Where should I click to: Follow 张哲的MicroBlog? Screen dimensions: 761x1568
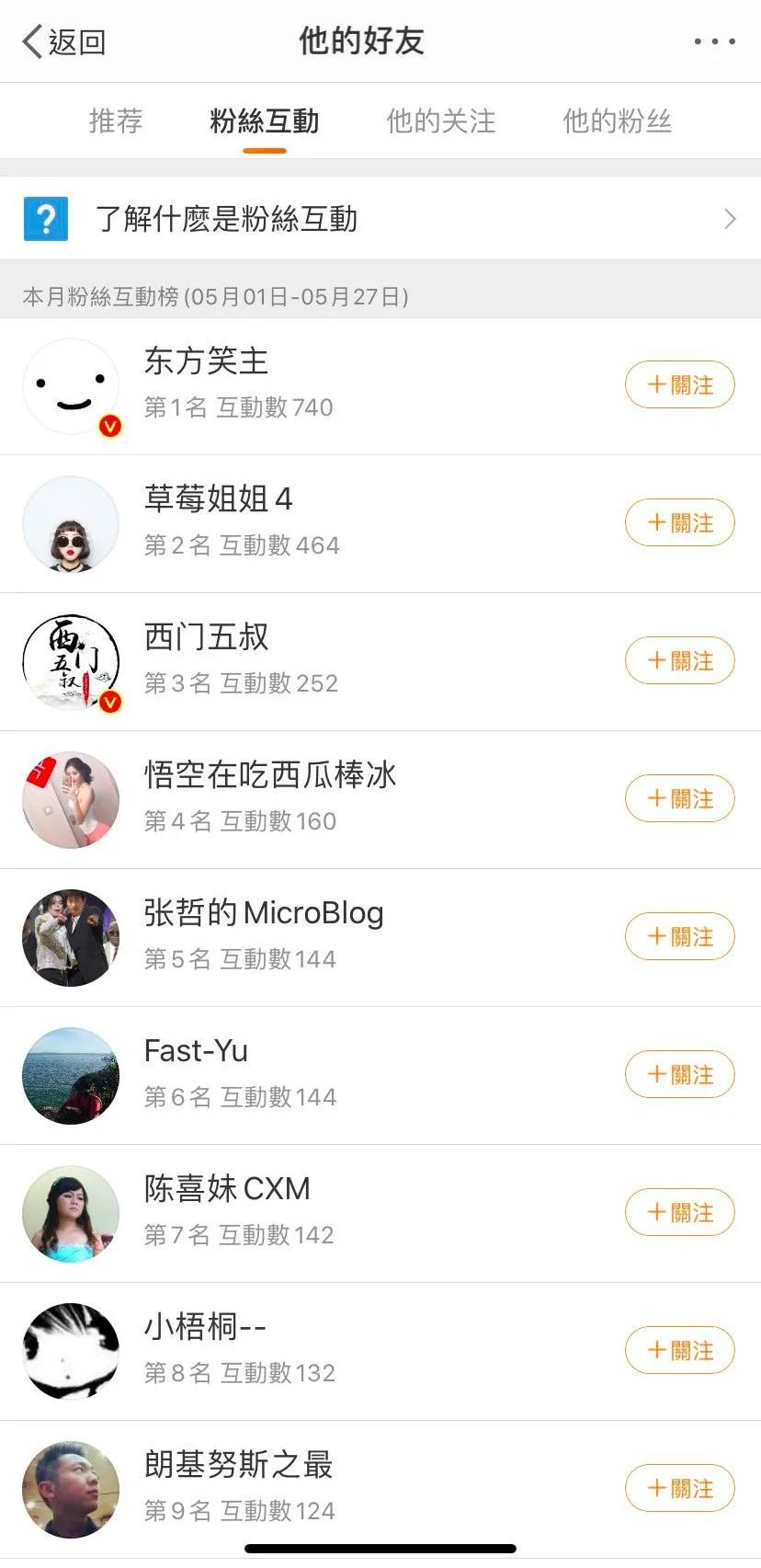[x=679, y=936]
